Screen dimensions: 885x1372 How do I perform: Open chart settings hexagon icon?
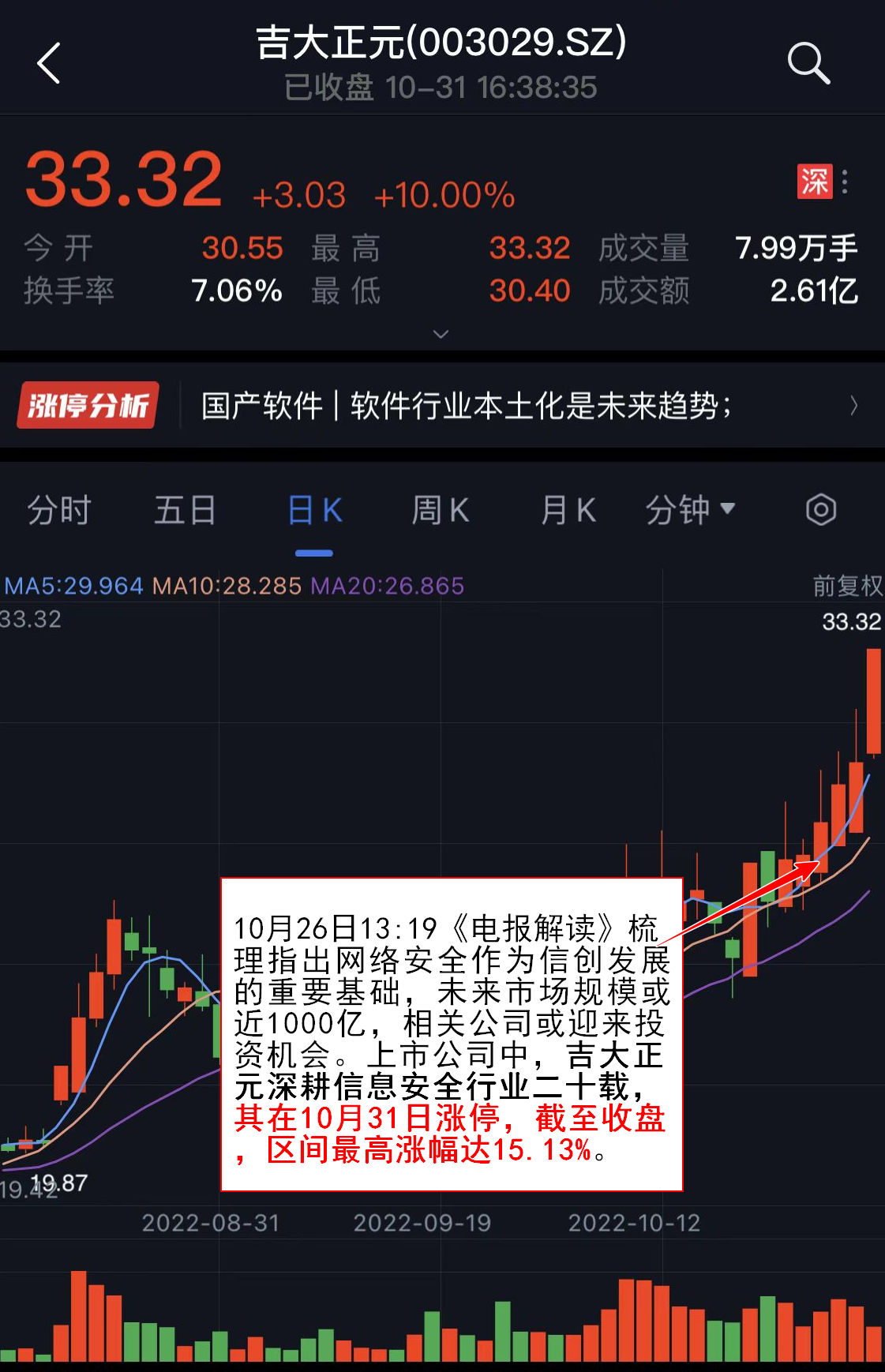820,510
